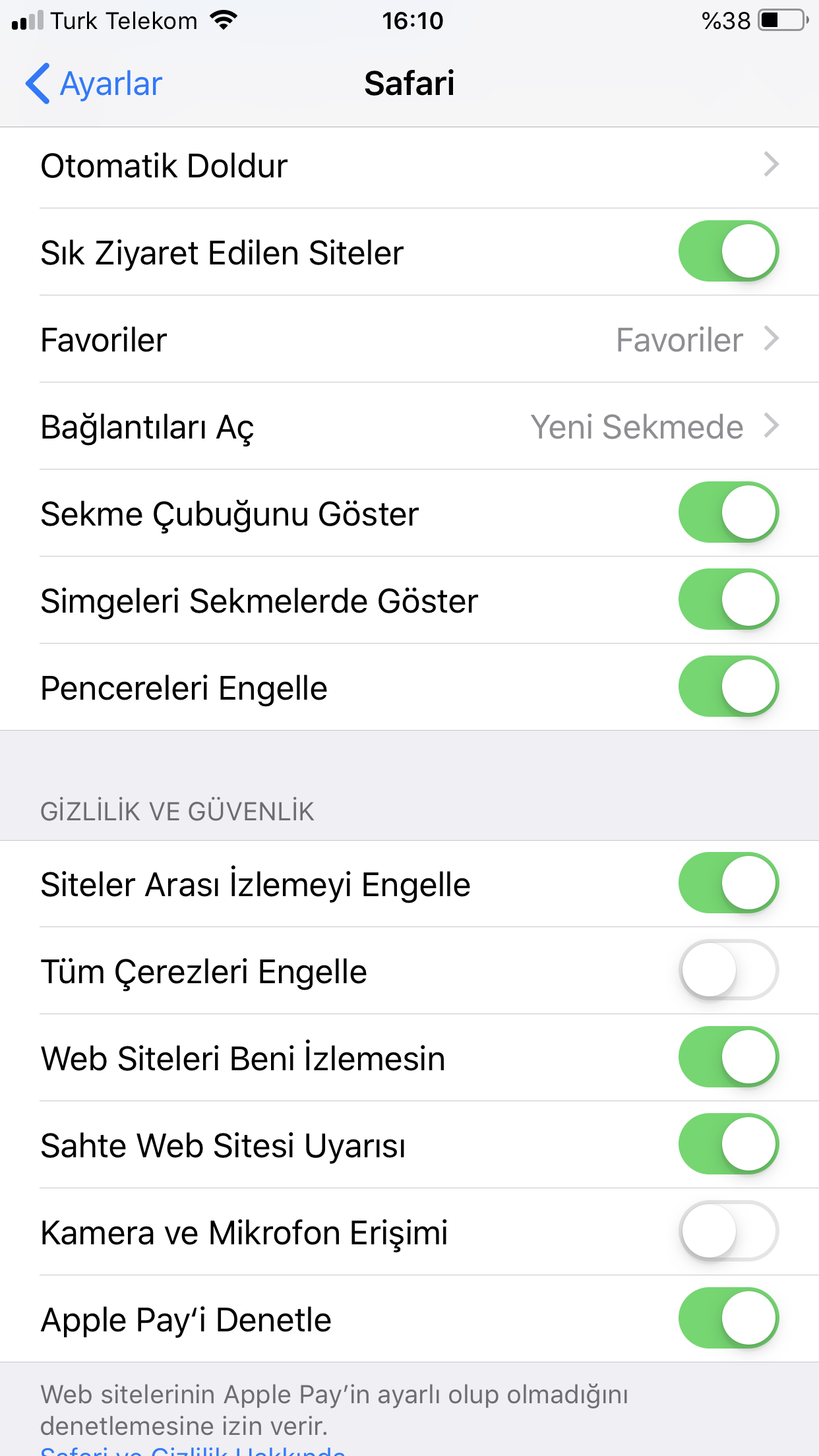The image size is (819, 1456).
Task: Toggle Sık Ziyaret Edilen Siteler off
Action: tap(729, 251)
